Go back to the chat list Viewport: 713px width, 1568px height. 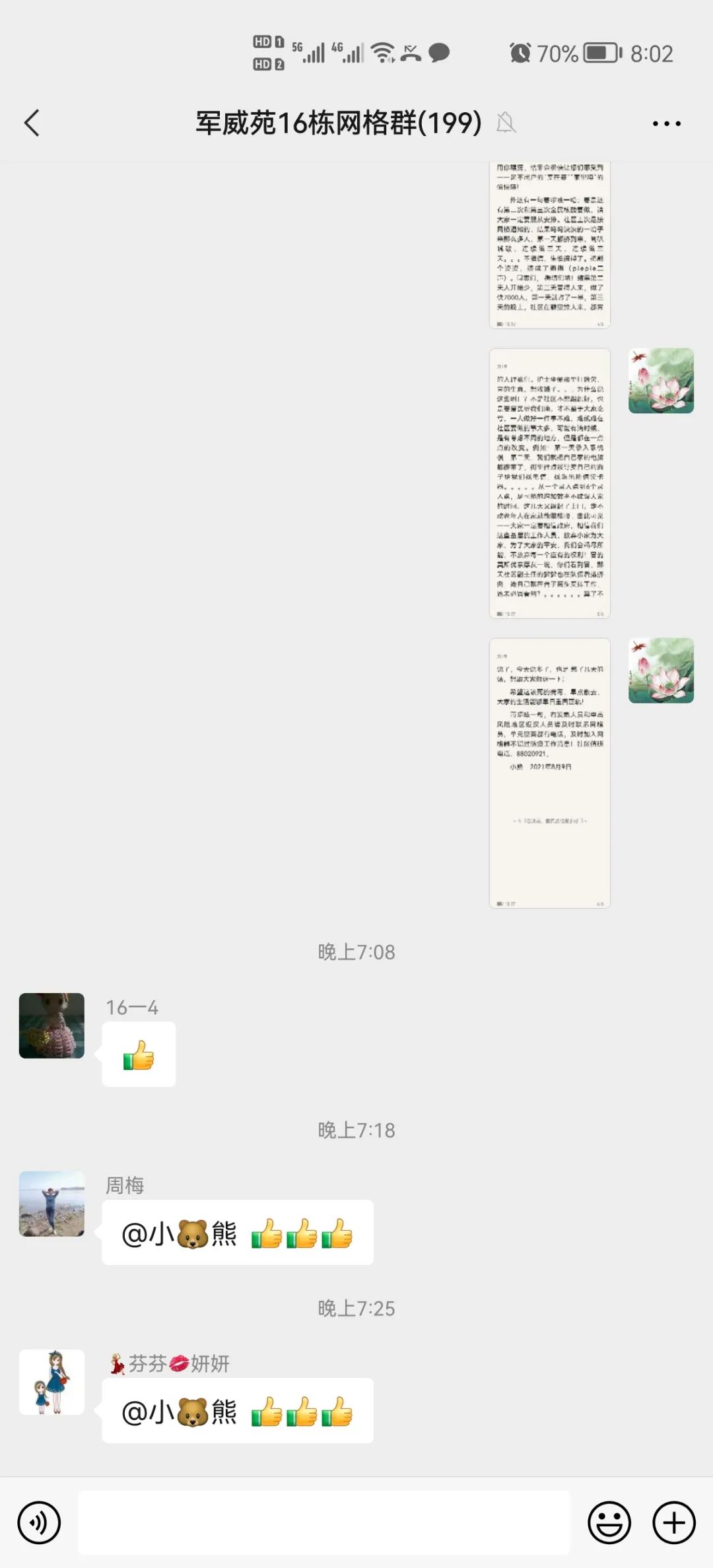(x=32, y=123)
